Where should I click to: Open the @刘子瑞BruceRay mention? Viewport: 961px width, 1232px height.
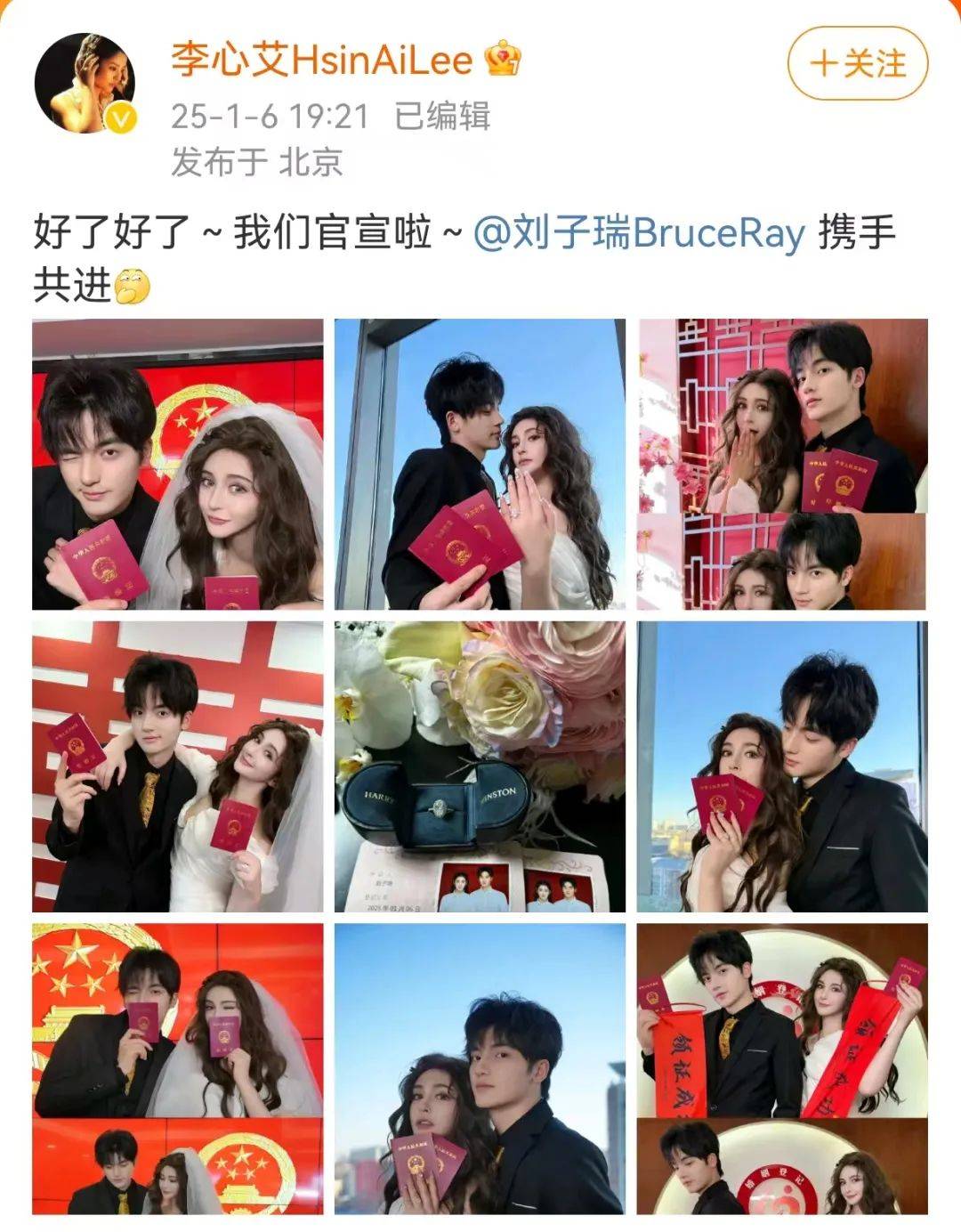tap(639, 233)
